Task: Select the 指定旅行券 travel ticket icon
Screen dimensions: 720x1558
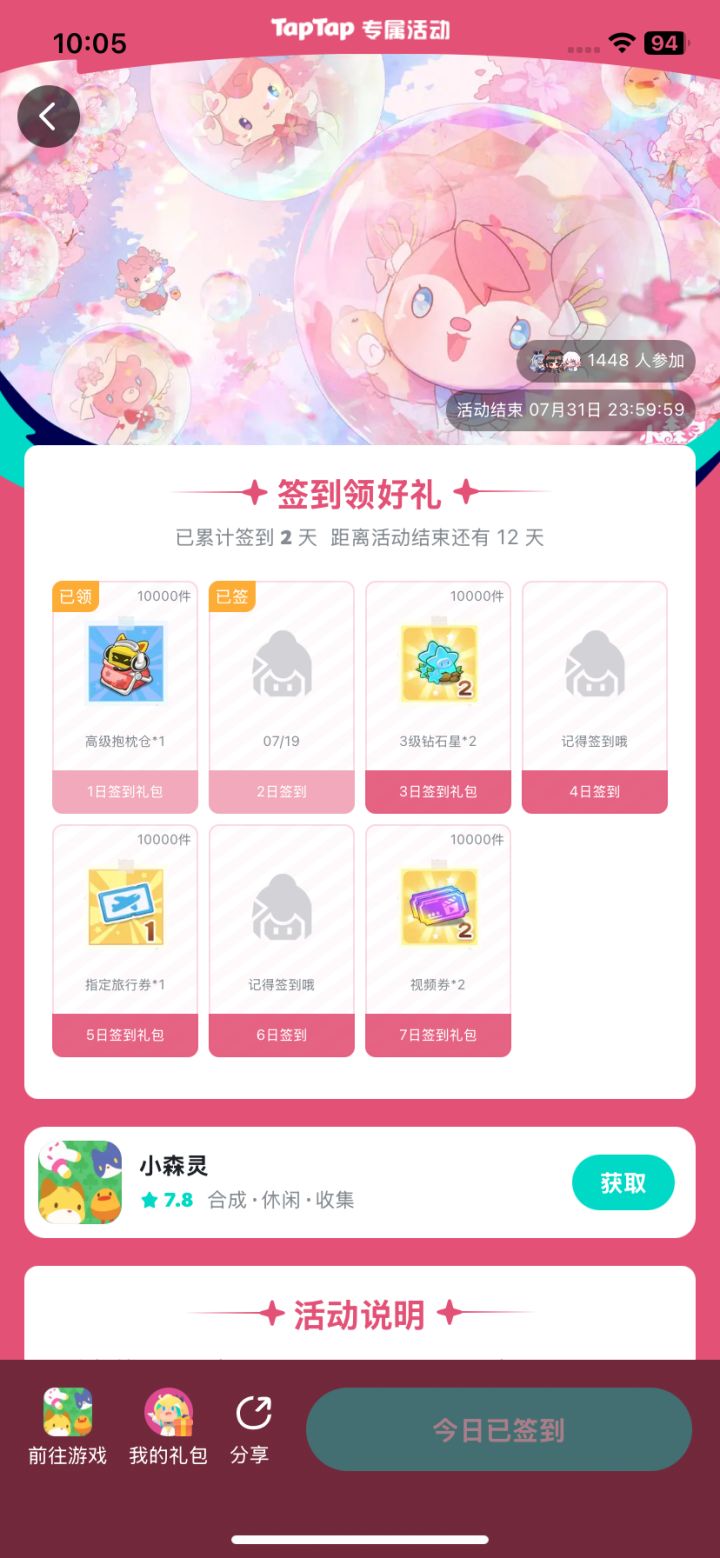Action: pos(124,905)
